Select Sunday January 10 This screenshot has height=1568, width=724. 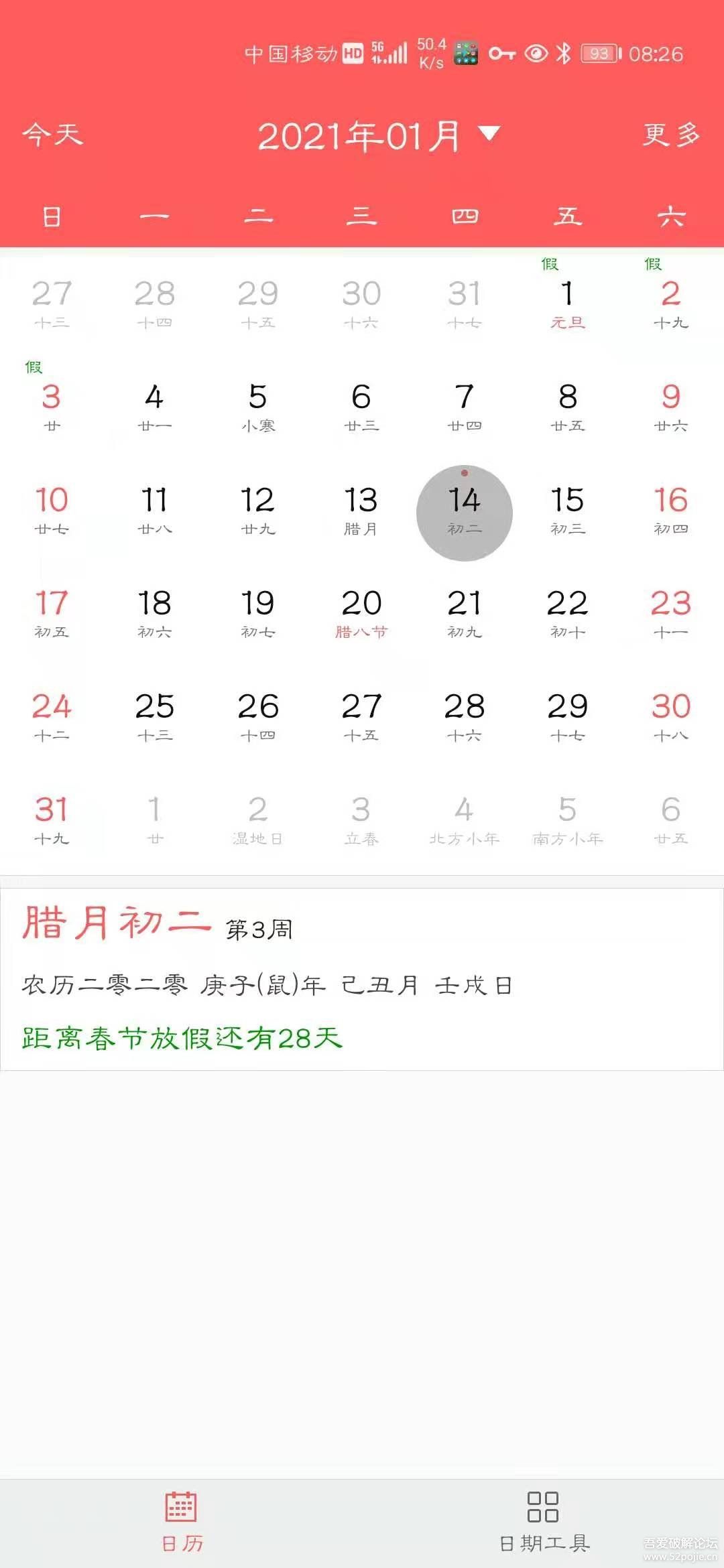click(52, 509)
